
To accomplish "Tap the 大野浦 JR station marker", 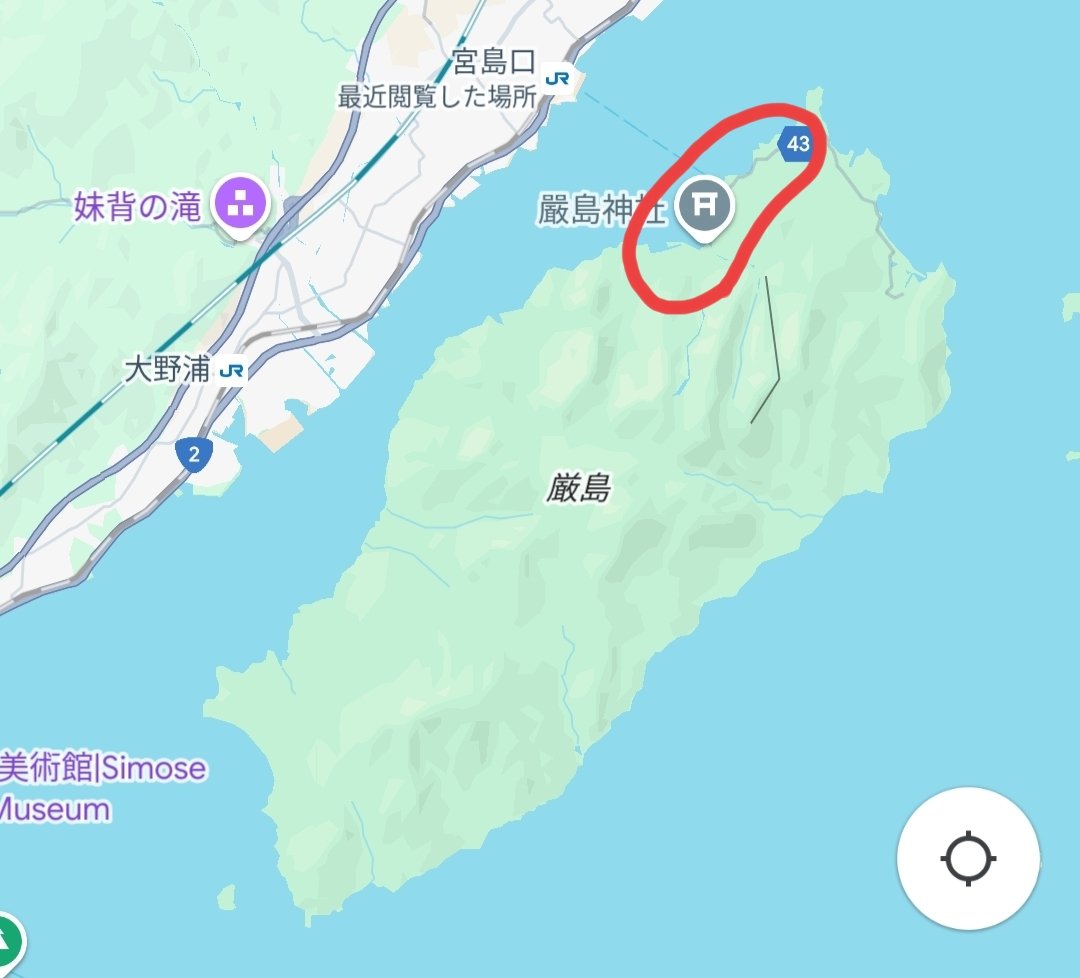I will coord(232,371).
